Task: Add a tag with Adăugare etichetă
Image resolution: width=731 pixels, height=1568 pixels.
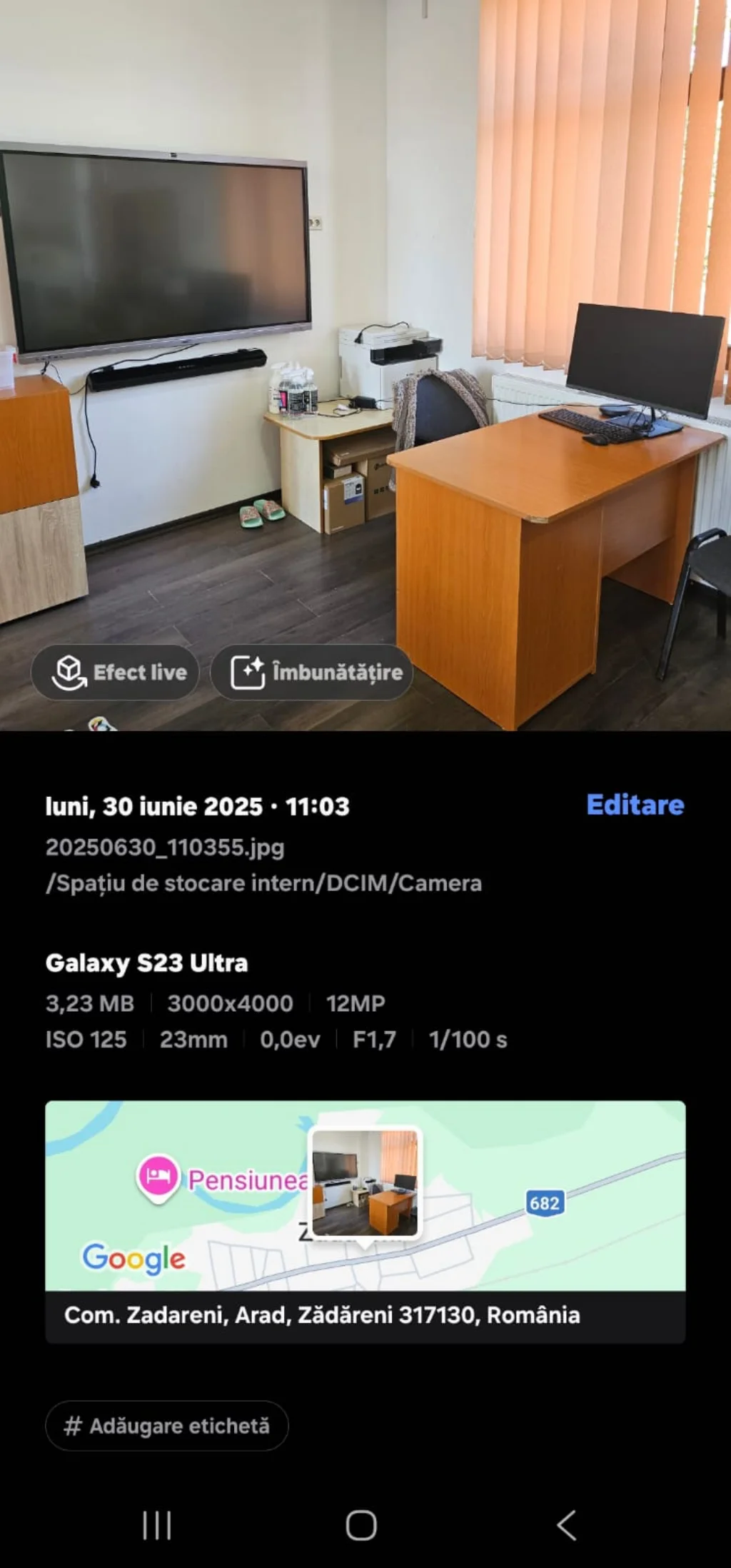Action: 167,1426
